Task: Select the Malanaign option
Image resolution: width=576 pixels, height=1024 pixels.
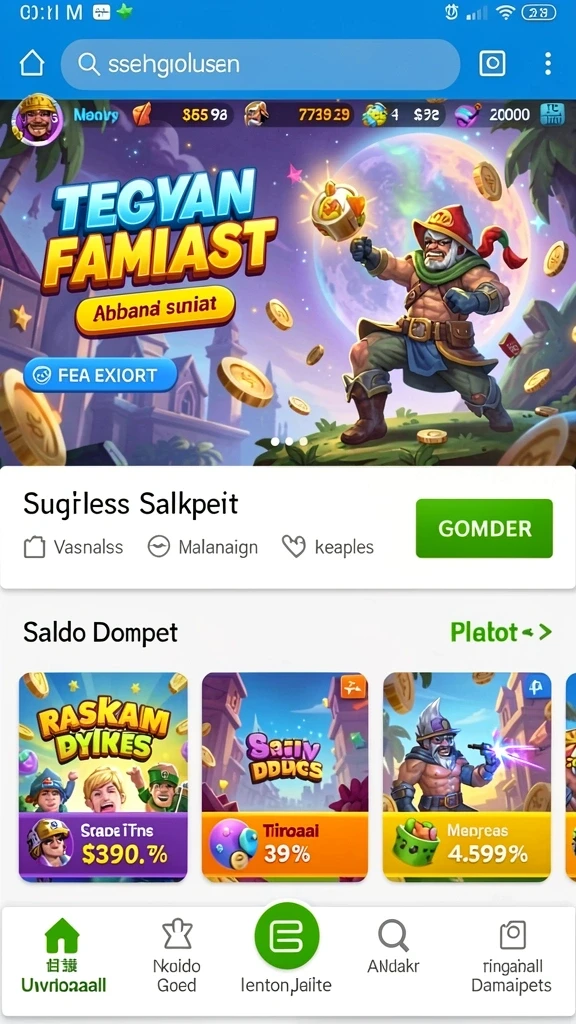Action: [202, 547]
